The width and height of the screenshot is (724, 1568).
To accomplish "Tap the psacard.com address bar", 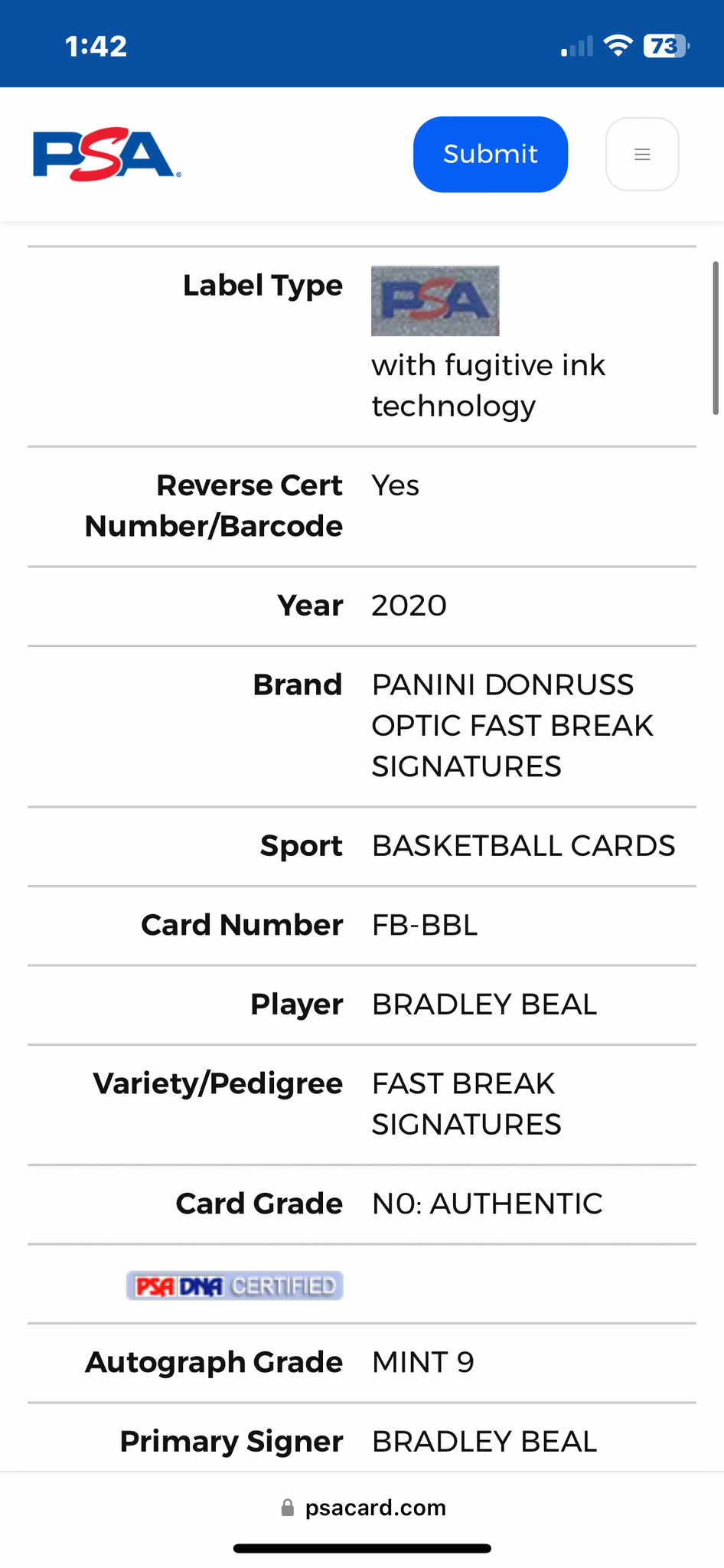I will (363, 1508).
